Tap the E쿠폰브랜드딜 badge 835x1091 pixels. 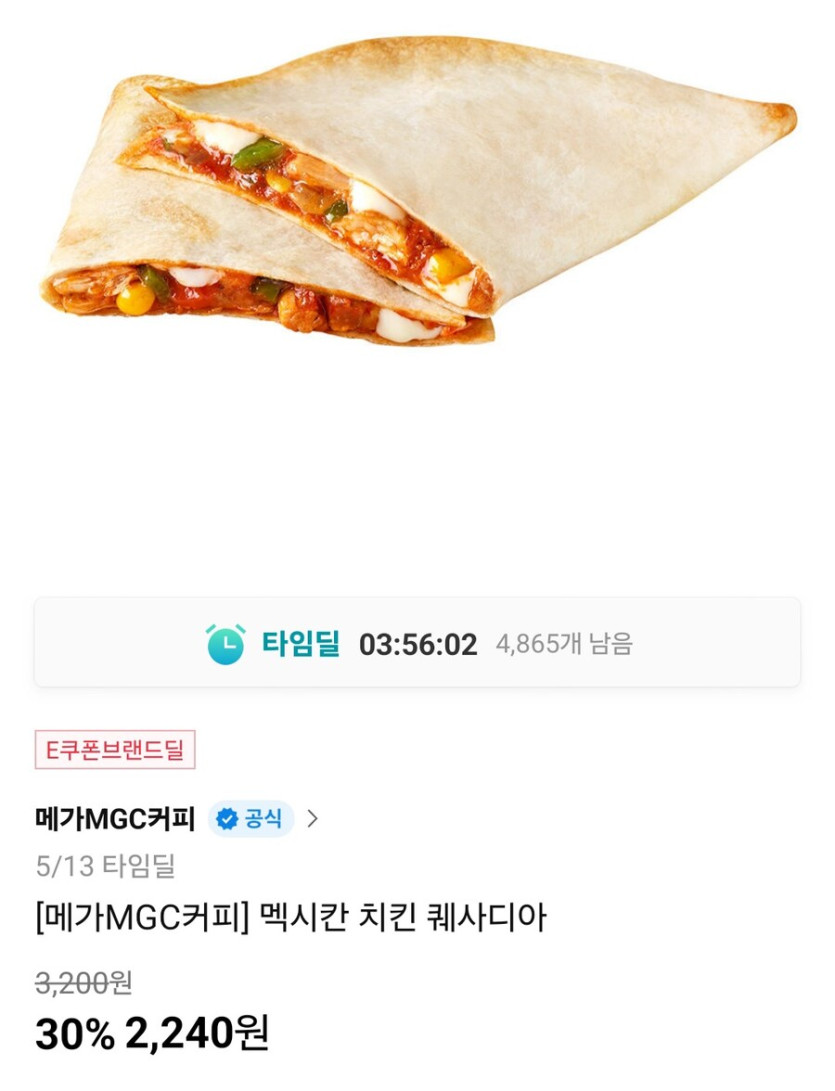(x=115, y=749)
